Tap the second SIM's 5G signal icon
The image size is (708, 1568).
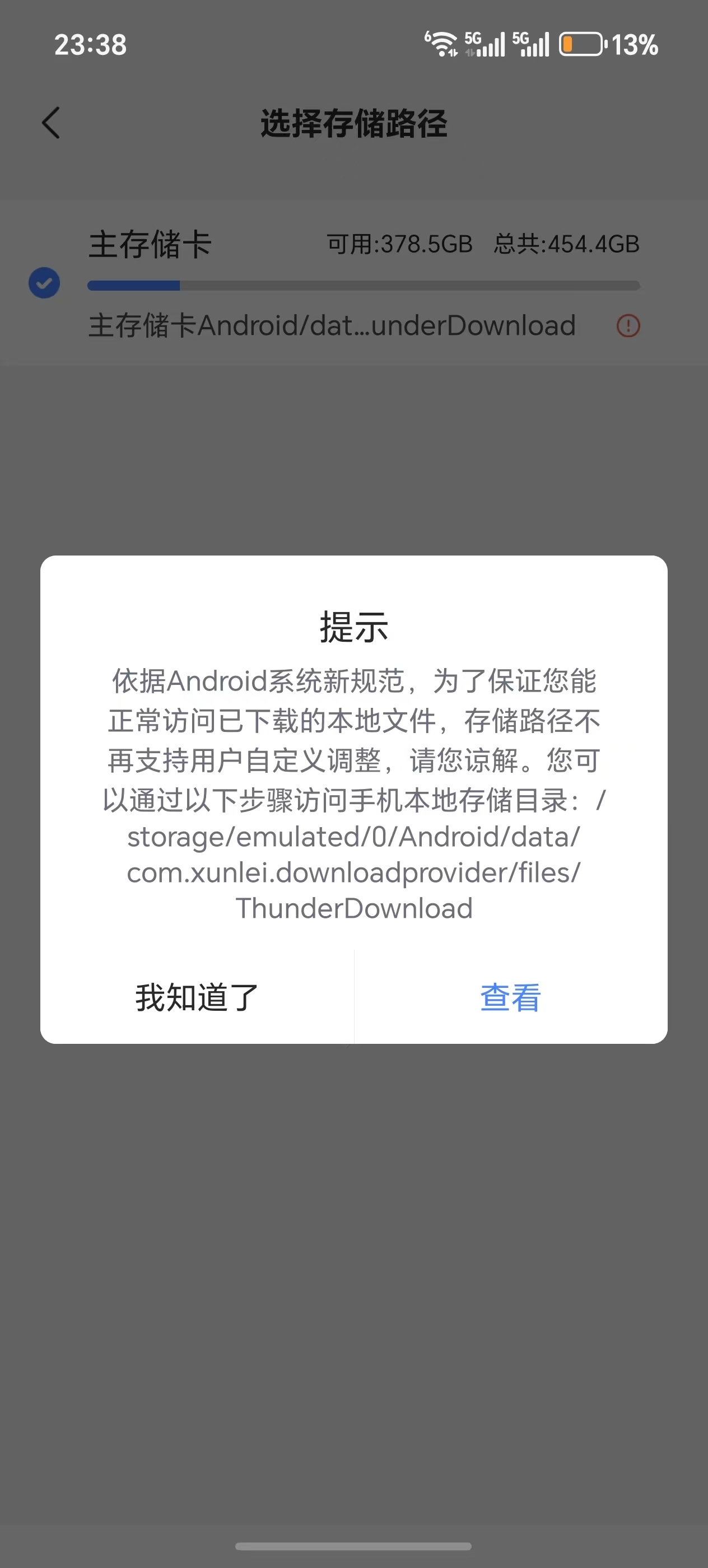coord(533,44)
